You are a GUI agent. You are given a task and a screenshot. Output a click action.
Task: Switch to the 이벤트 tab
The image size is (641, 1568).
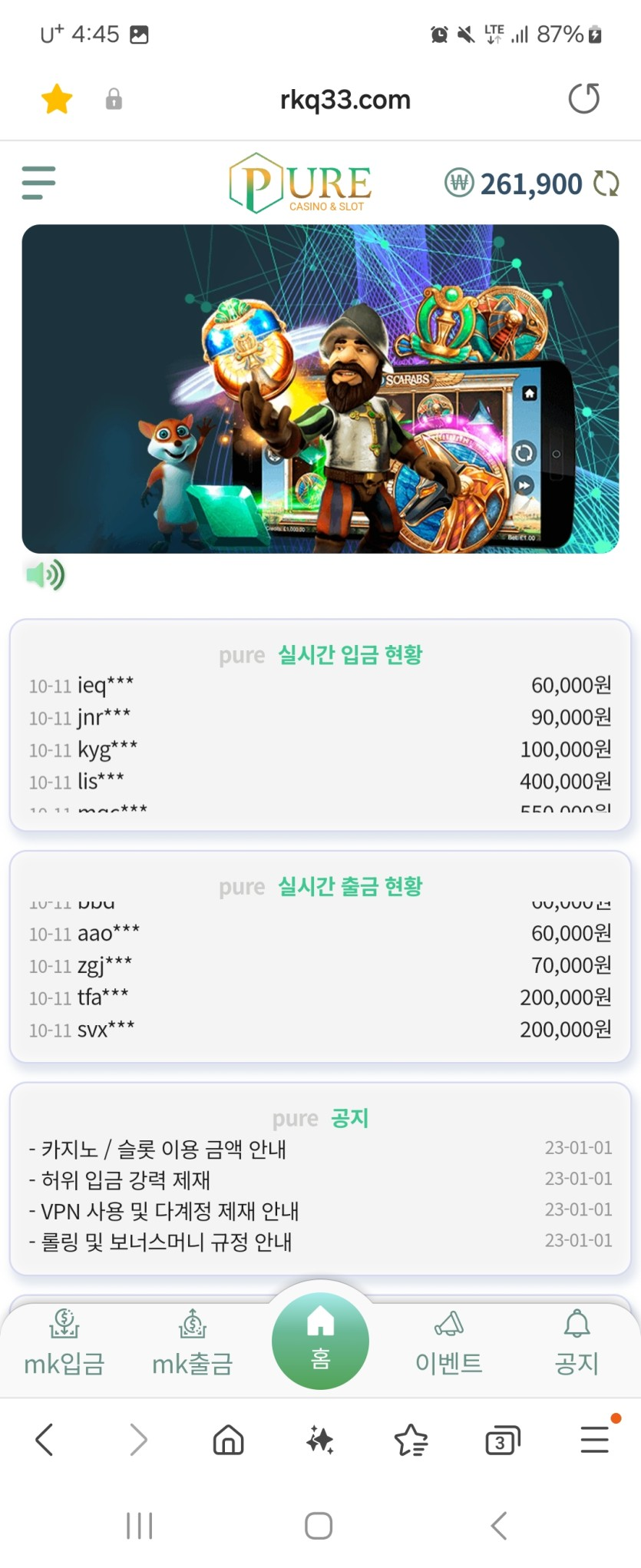pos(449,1344)
